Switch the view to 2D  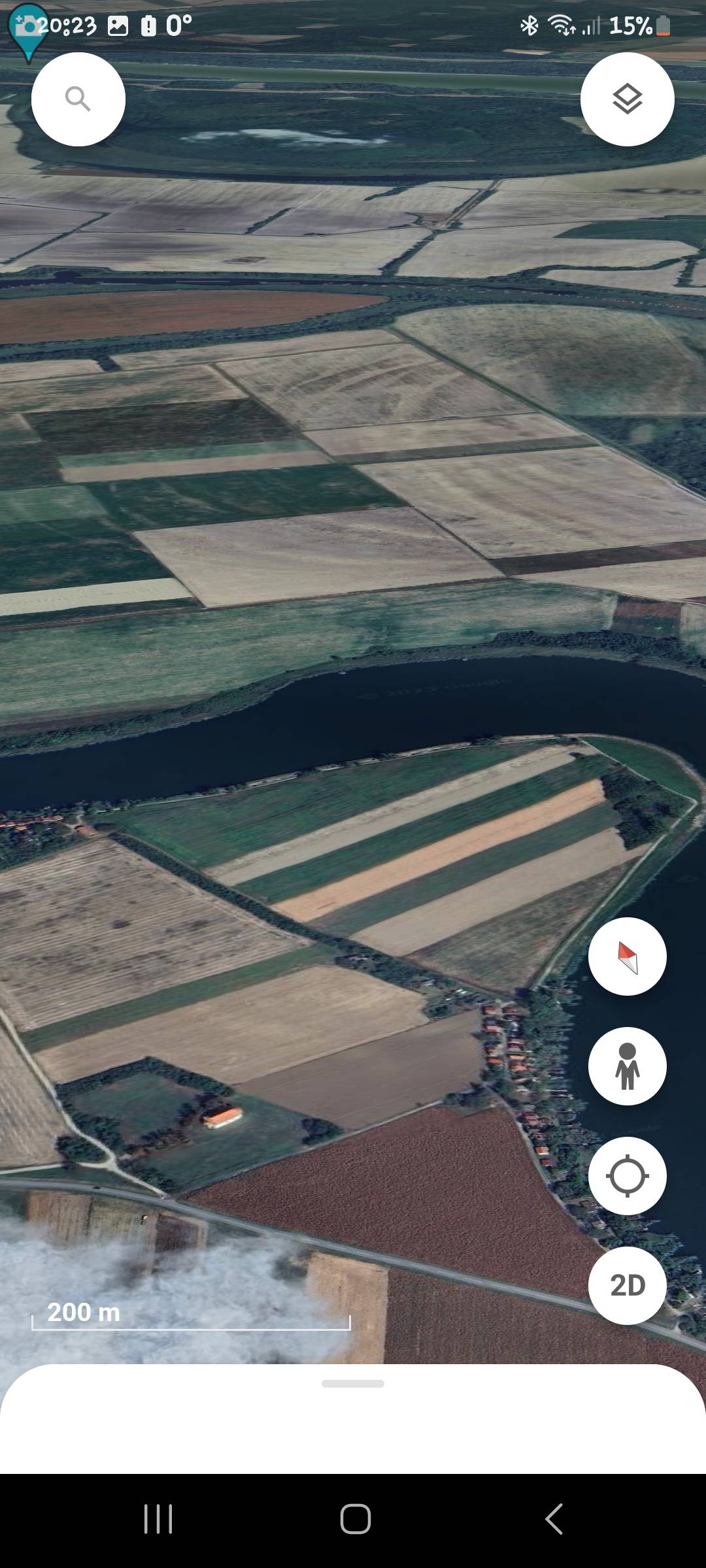tap(628, 1286)
